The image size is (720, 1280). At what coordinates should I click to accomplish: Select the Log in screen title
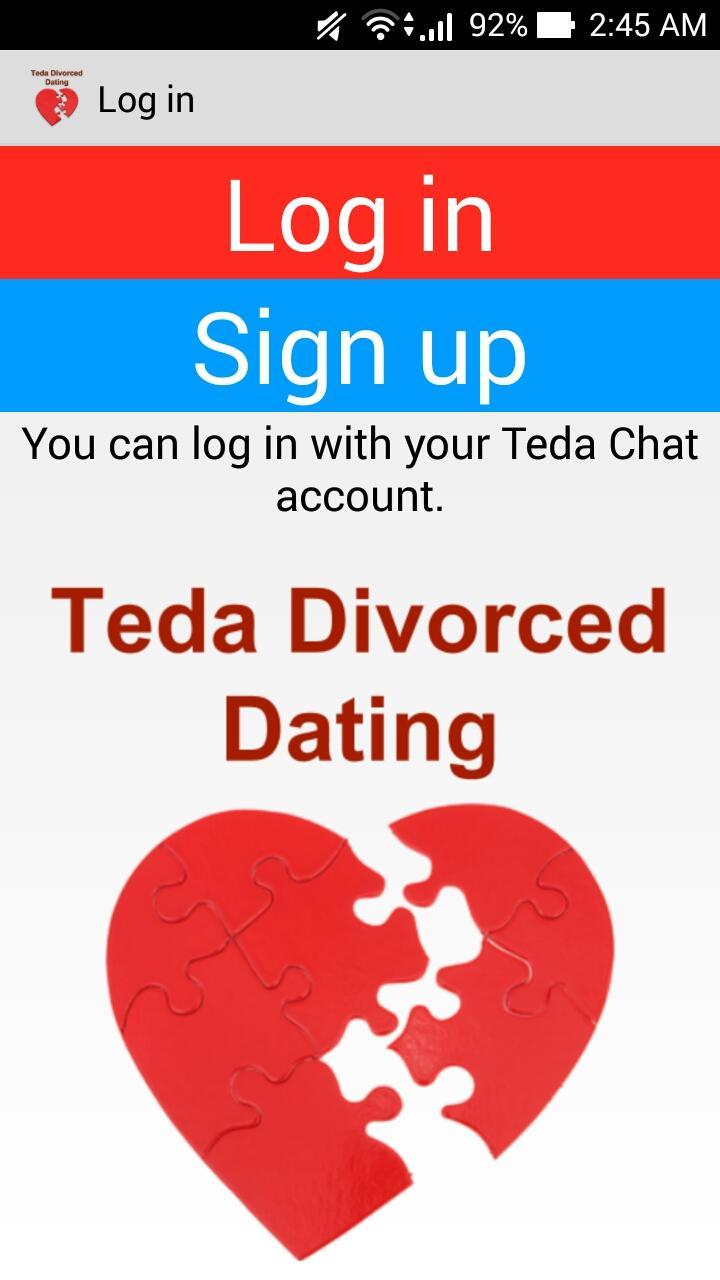[x=146, y=99]
